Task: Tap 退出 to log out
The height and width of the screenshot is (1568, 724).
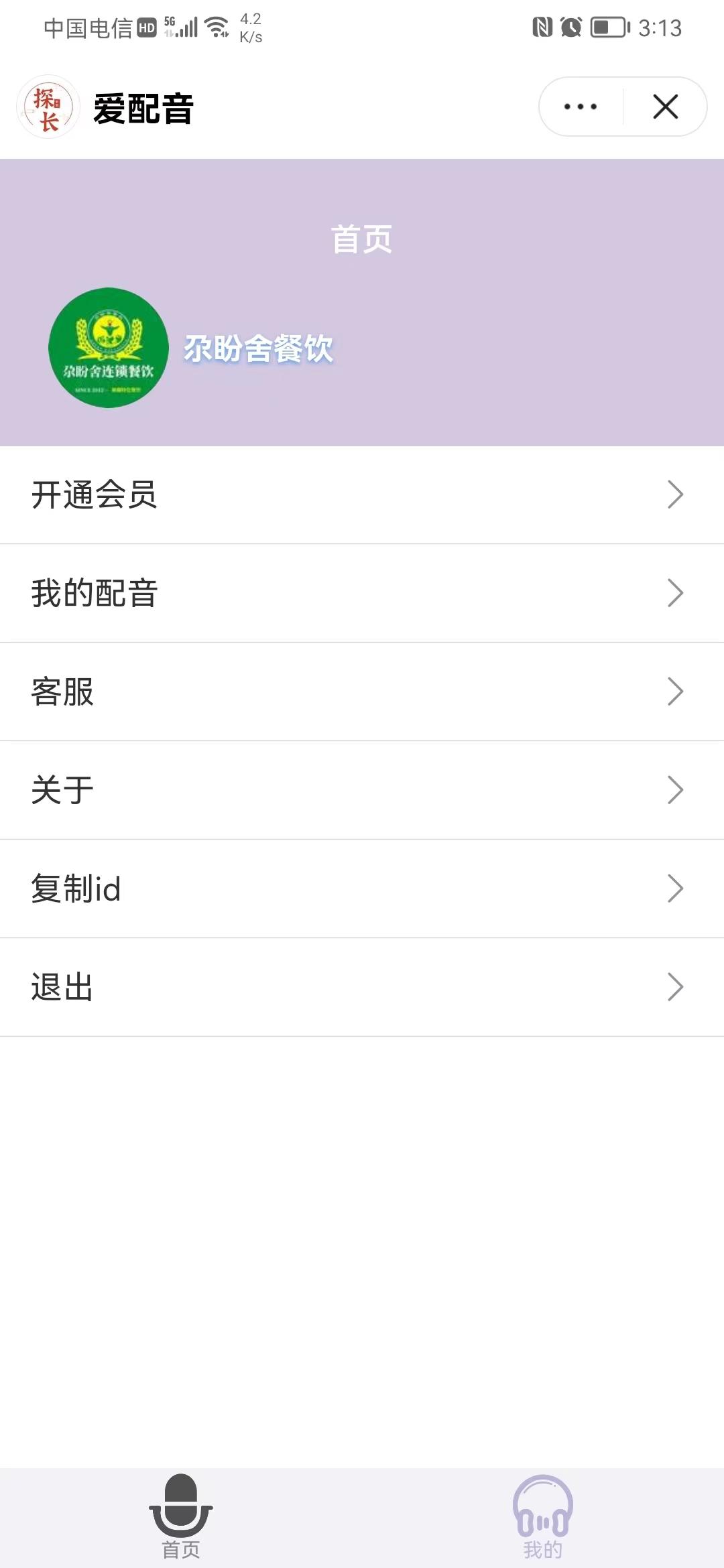Action: coord(362,987)
